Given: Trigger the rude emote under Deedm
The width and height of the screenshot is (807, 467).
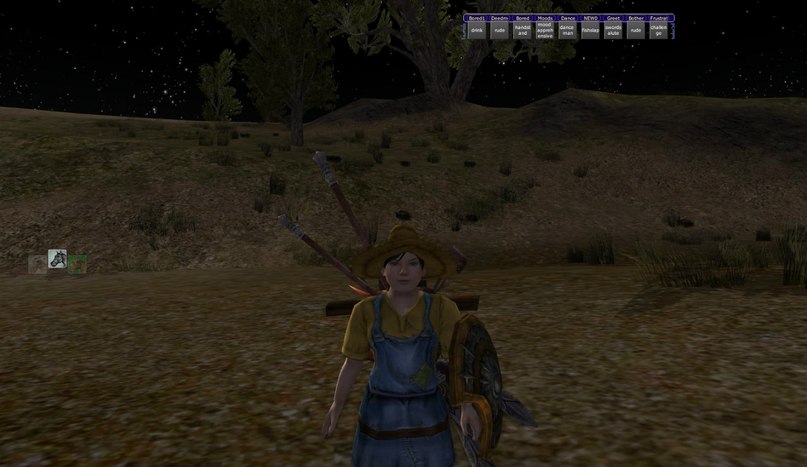Looking at the screenshot, I should [x=499, y=31].
